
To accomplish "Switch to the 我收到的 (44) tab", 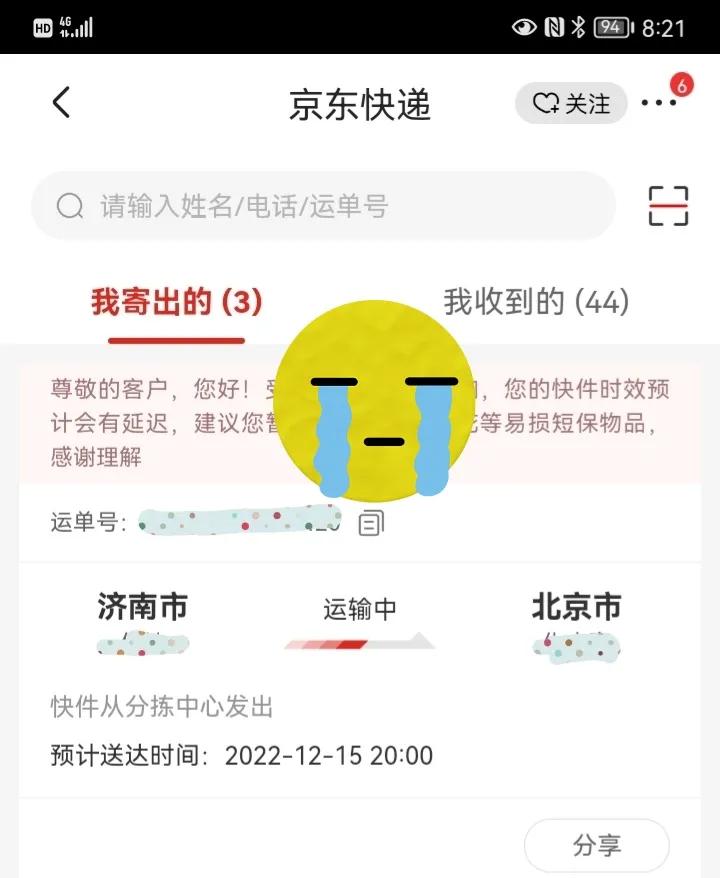I will click(539, 301).
